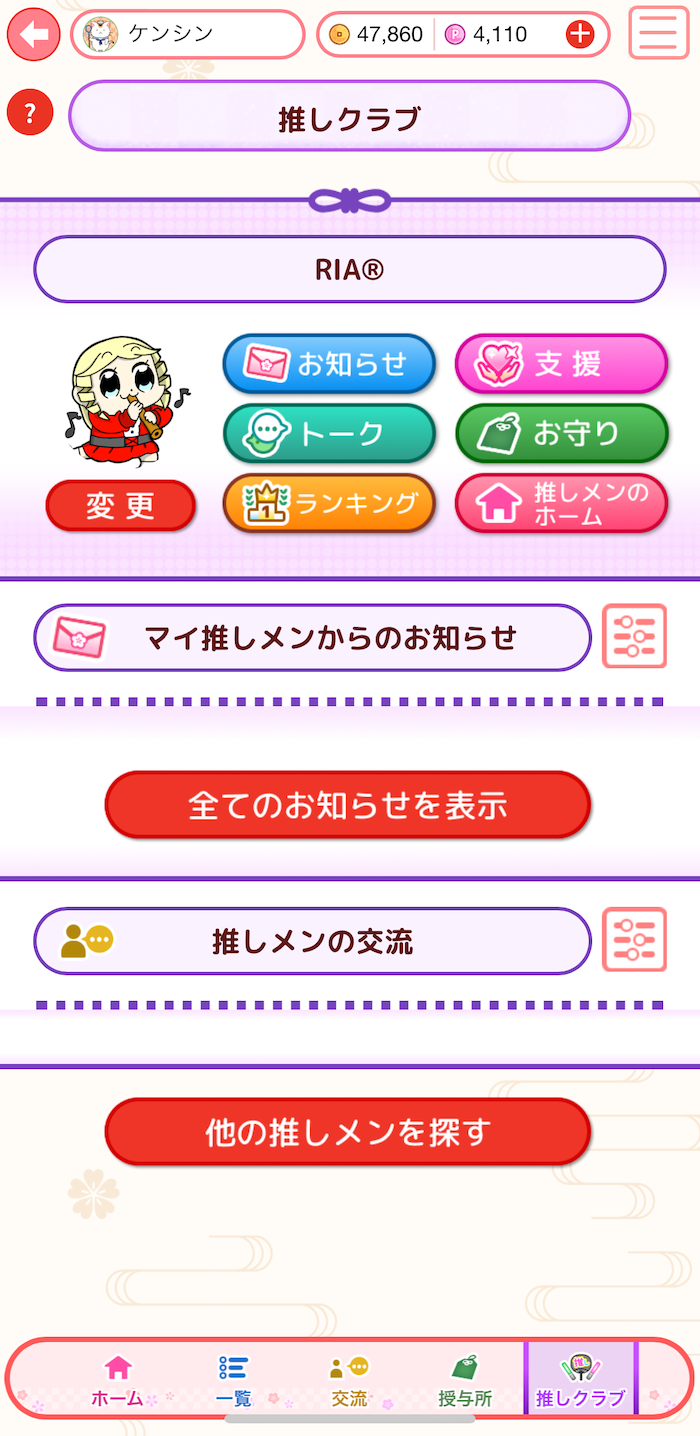700x1436 pixels.
Task: Tap the 支援 support button
Action: (x=561, y=364)
